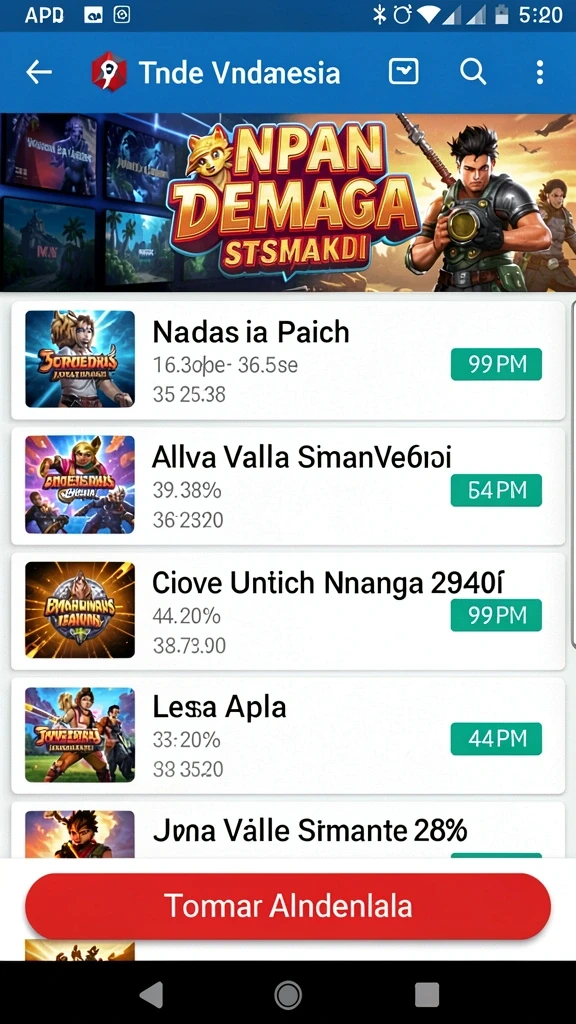Tap the 54PM button
Screen dimensions: 576x1024
[496, 490]
